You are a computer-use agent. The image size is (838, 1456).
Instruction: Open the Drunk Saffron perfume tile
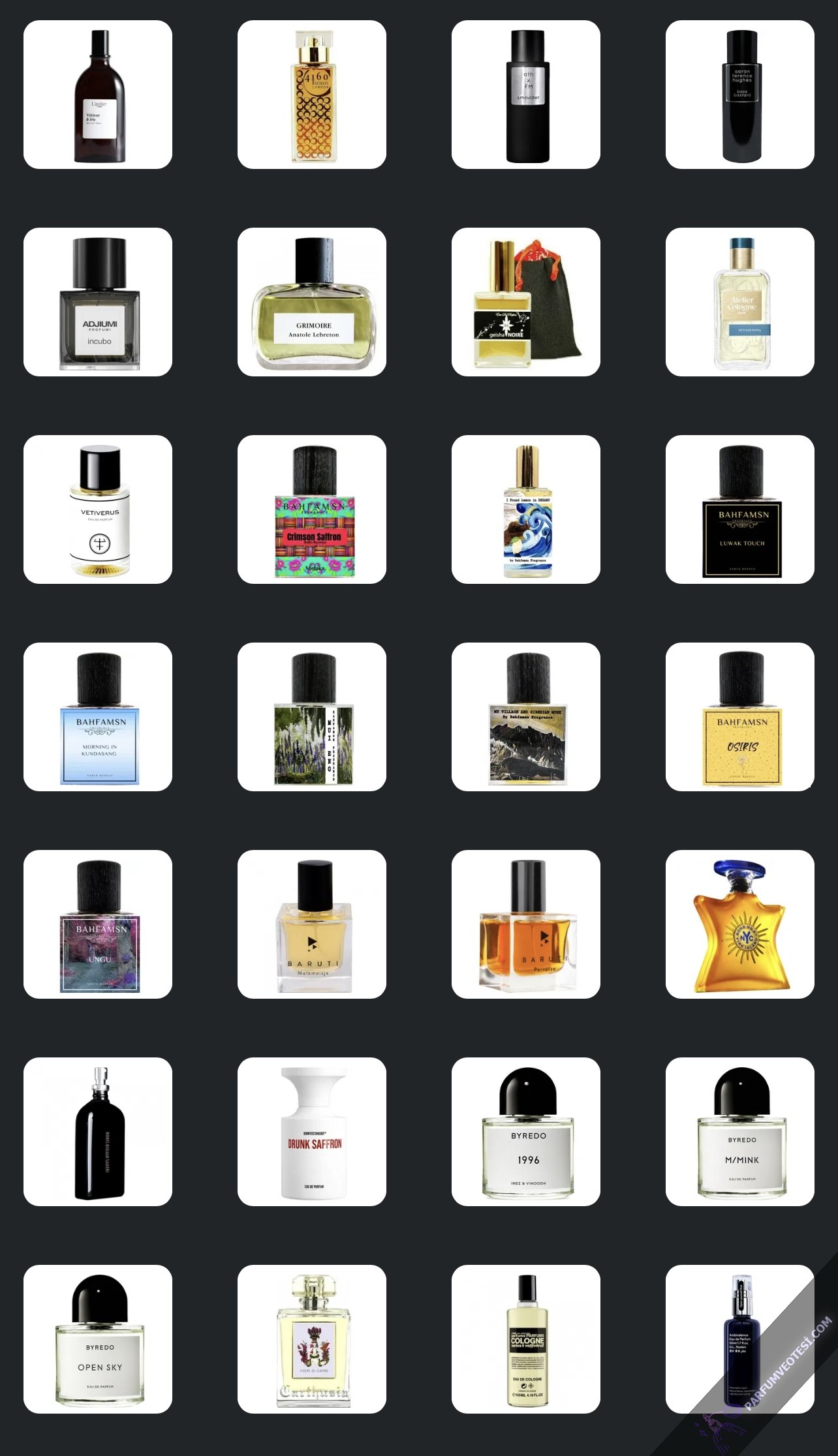[x=312, y=1132]
